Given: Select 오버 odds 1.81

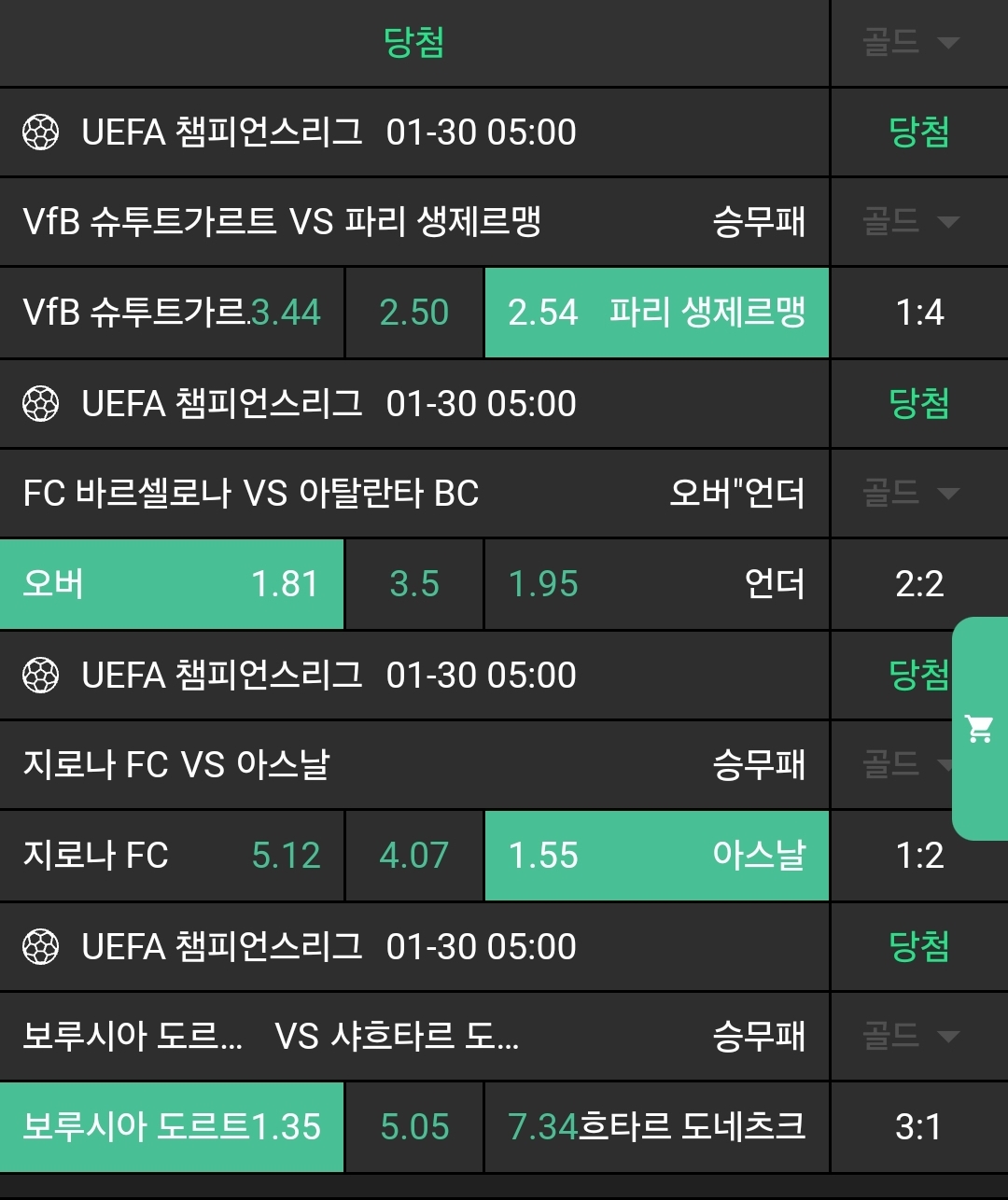Looking at the screenshot, I should 172,584.
